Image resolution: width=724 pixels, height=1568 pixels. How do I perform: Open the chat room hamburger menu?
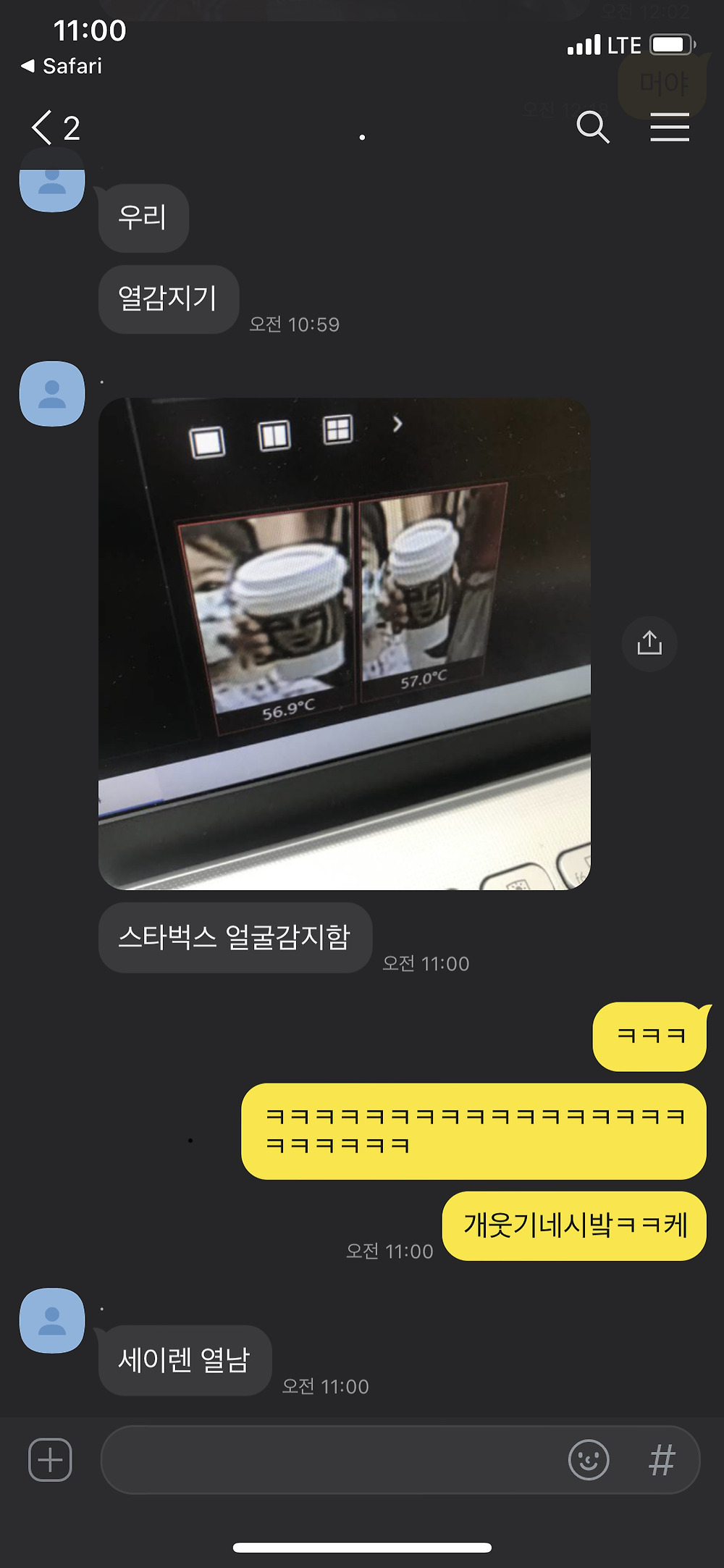click(669, 127)
